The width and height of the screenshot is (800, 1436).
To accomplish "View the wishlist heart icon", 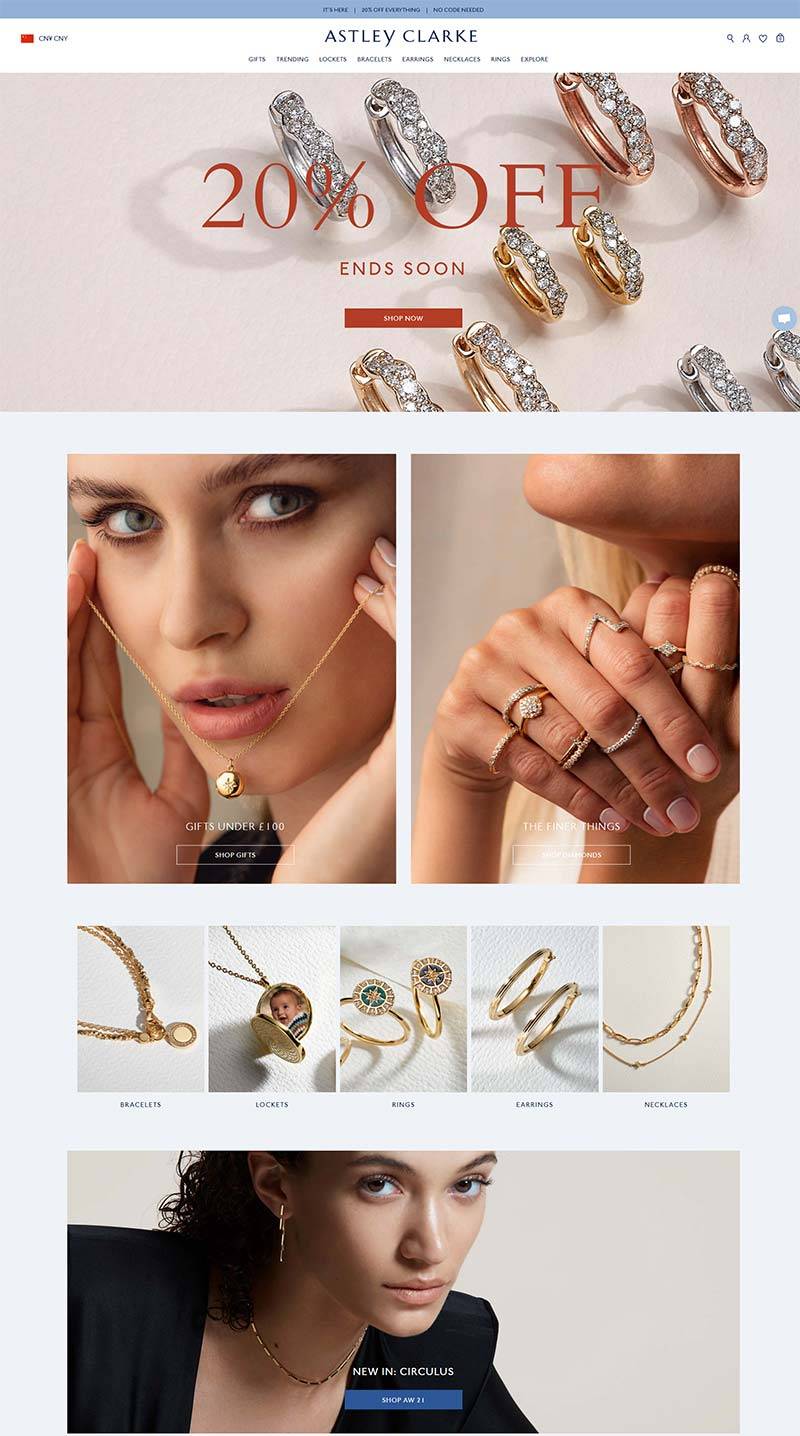I will pos(763,38).
